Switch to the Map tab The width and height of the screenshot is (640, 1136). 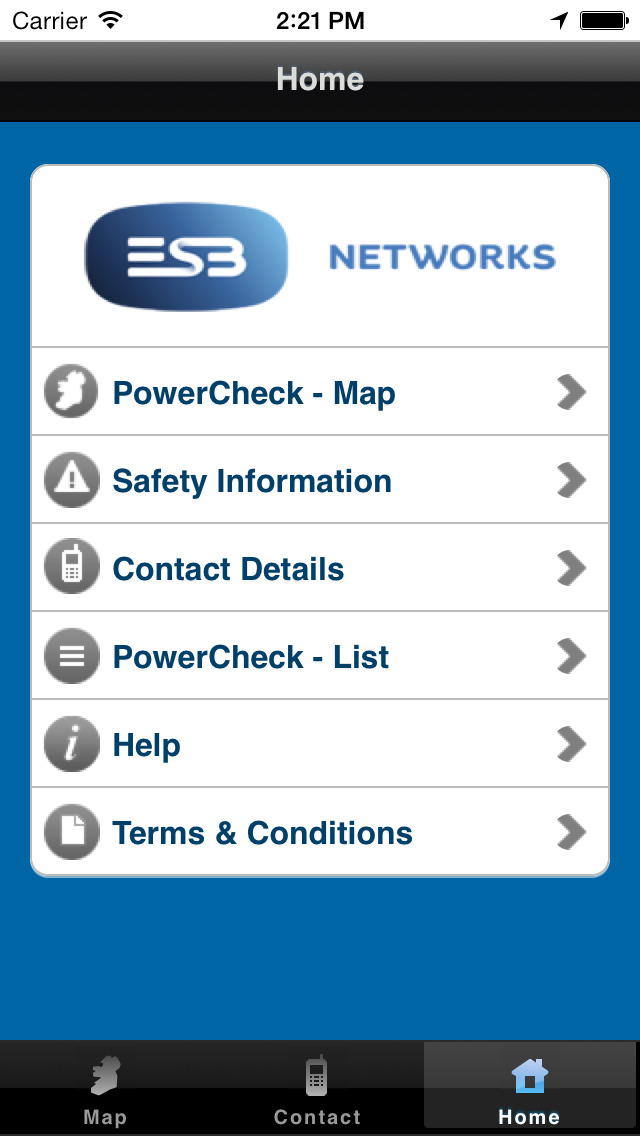[x=106, y=1088]
